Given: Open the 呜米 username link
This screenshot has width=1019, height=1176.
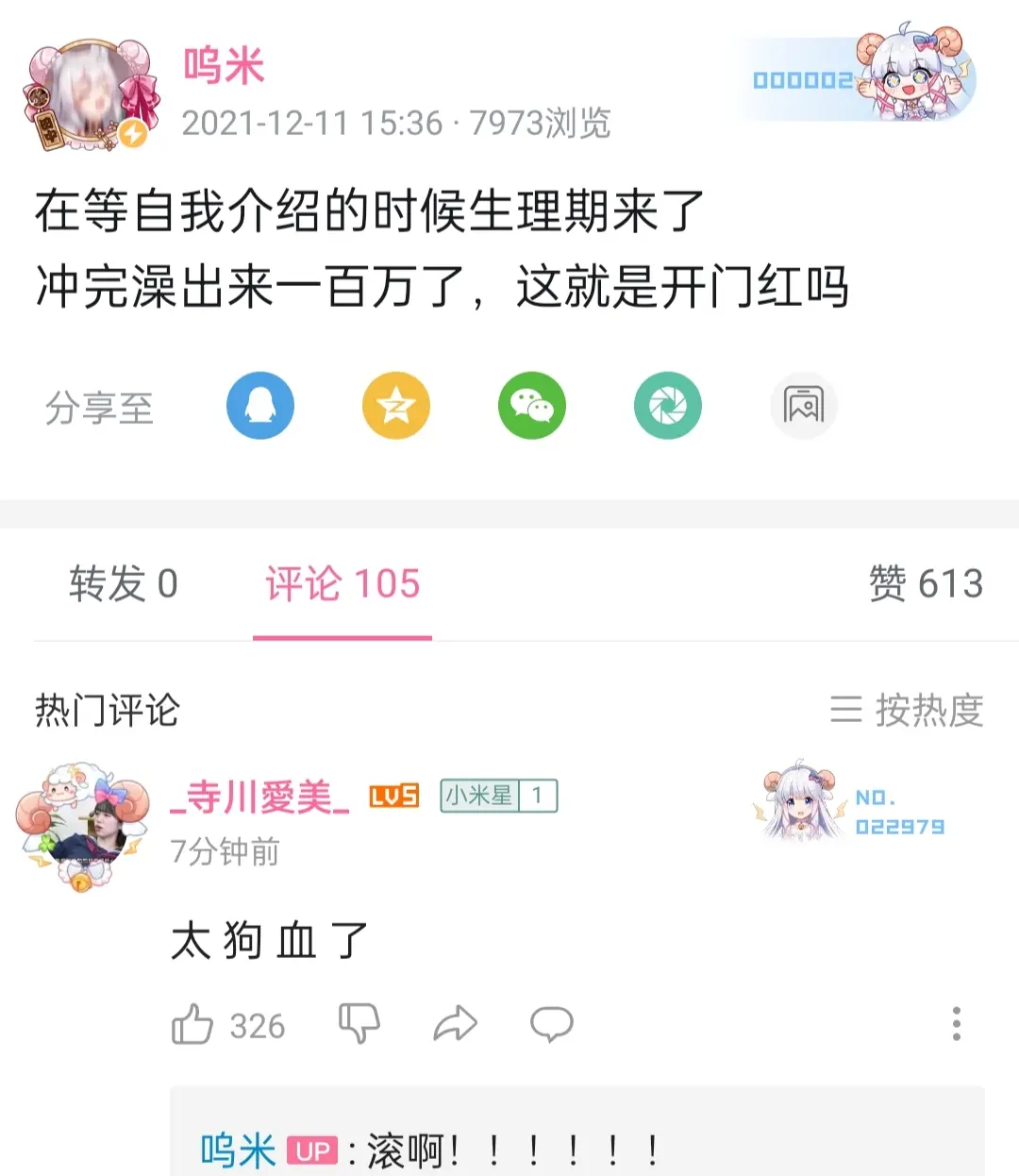Looking at the screenshot, I should pos(224,66).
